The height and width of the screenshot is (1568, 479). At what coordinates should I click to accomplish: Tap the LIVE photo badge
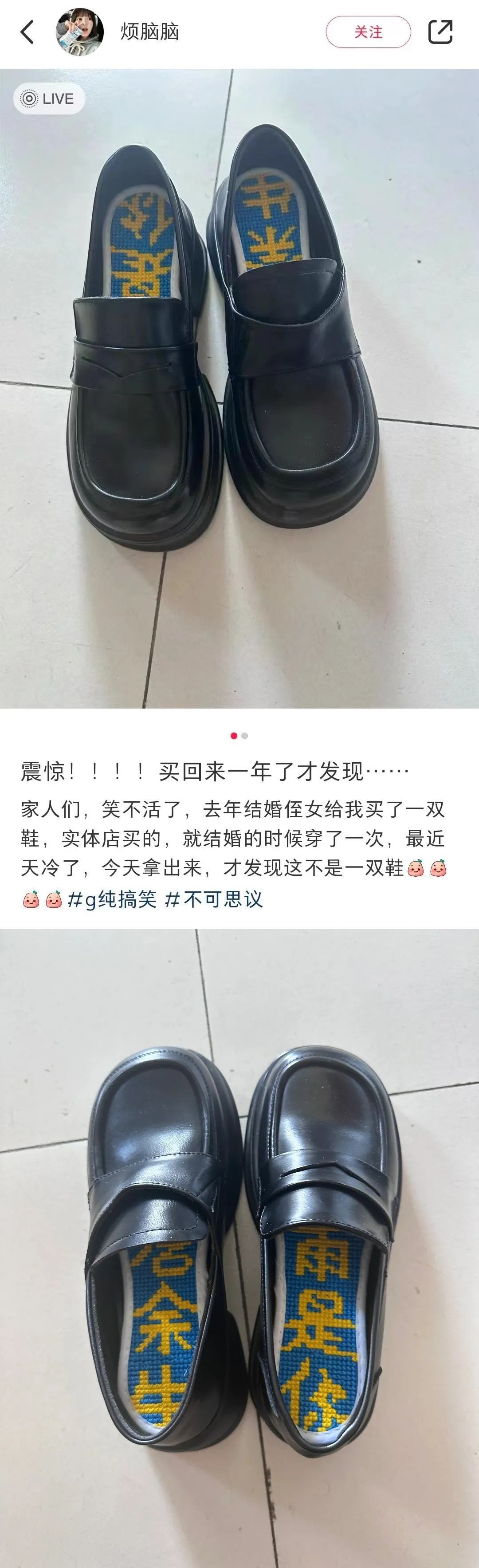pos(48,98)
